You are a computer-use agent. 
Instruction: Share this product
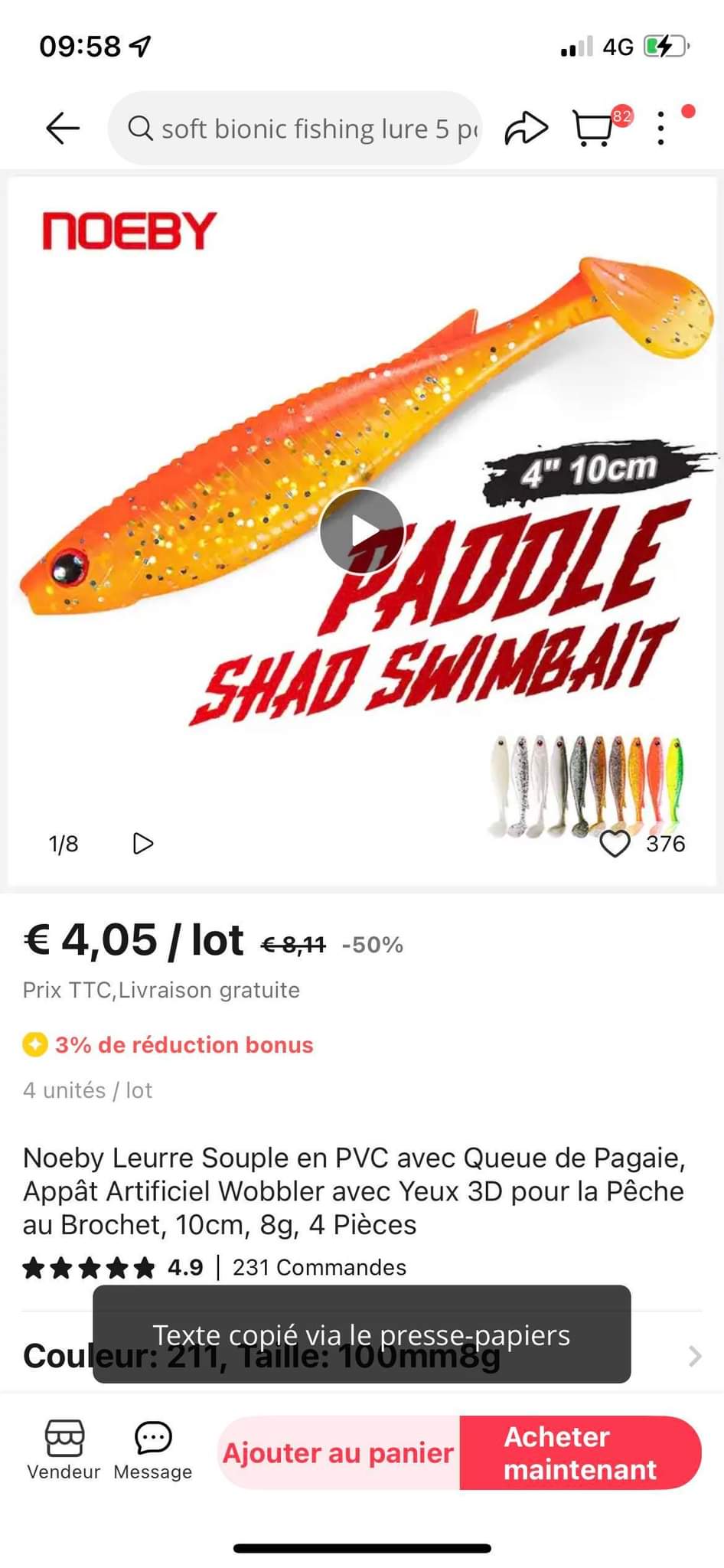pyautogui.click(x=527, y=129)
